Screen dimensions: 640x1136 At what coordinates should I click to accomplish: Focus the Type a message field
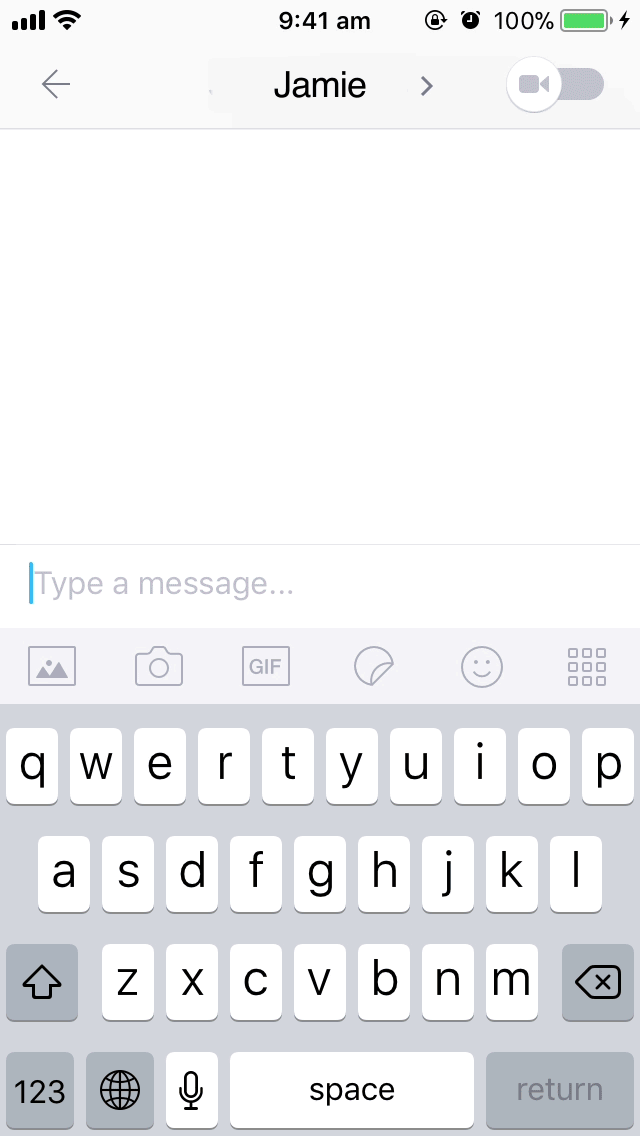[x=320, y=584]
